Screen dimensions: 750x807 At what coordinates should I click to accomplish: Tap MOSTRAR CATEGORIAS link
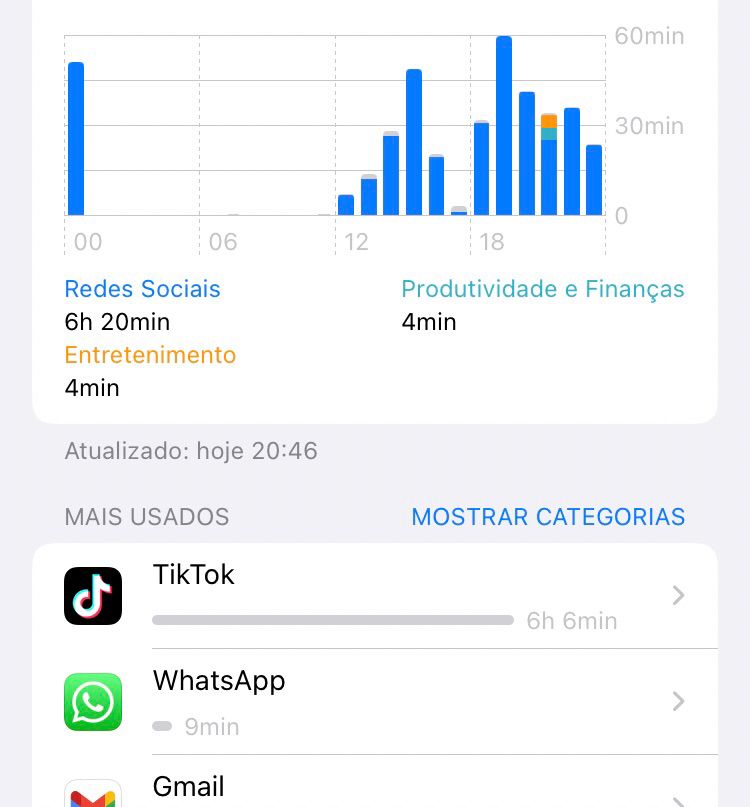pyautogui.click(x=548, y=517)
